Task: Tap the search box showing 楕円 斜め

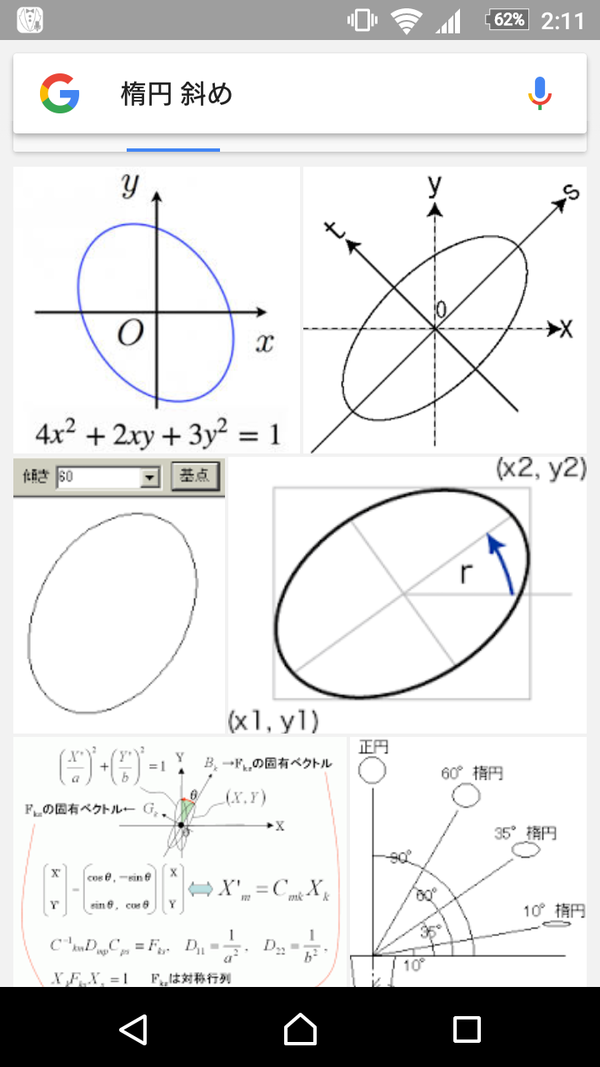Action: coord(300,95)
